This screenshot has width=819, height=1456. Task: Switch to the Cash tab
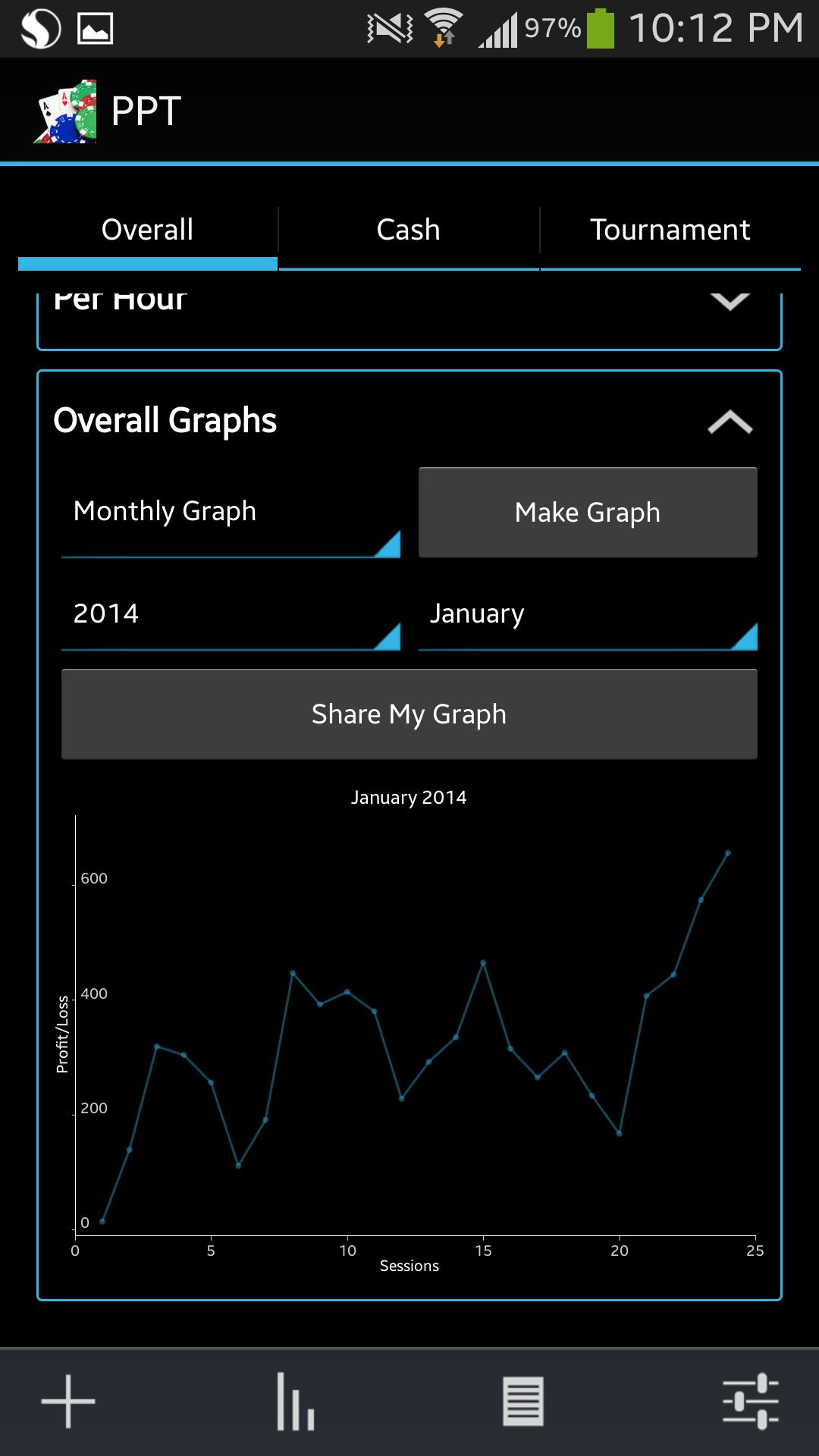408,229
